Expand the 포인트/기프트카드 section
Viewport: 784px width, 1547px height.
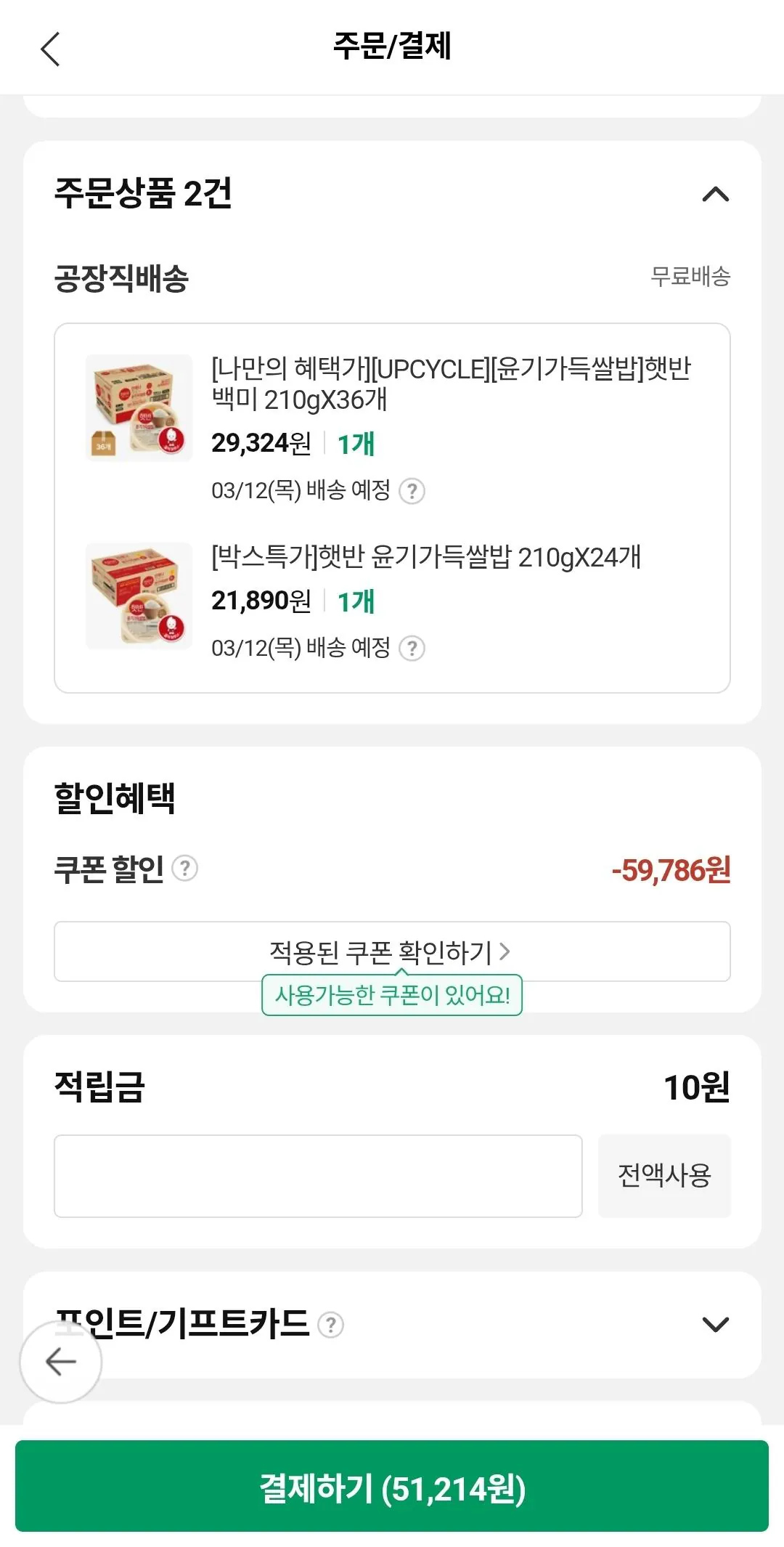tap(715, 1324)
